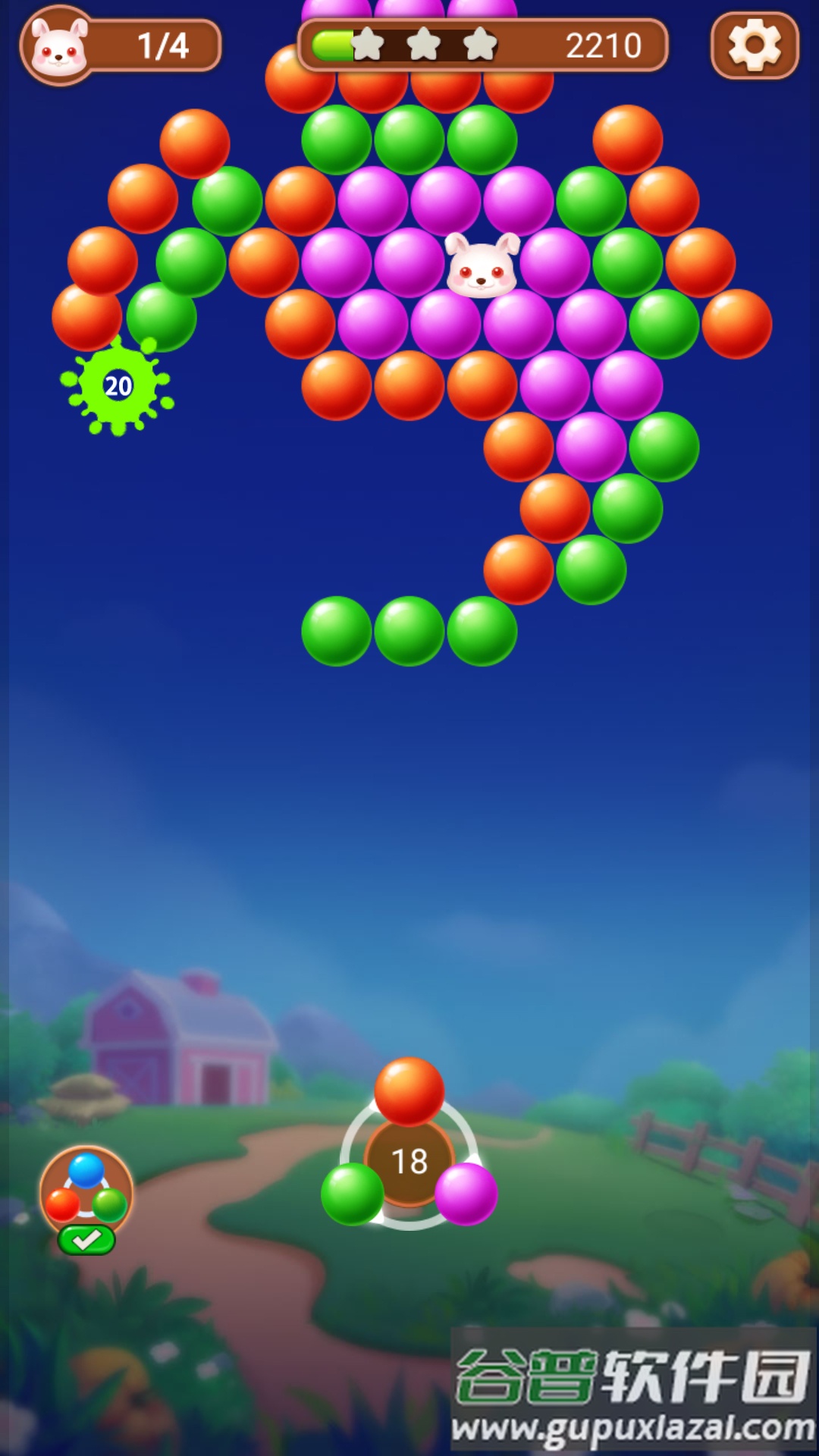Swap to the purple bubble in launcher
The width and height of the screenshot is (819, 1456).
pyautogui.click(x=466, y=1194)
